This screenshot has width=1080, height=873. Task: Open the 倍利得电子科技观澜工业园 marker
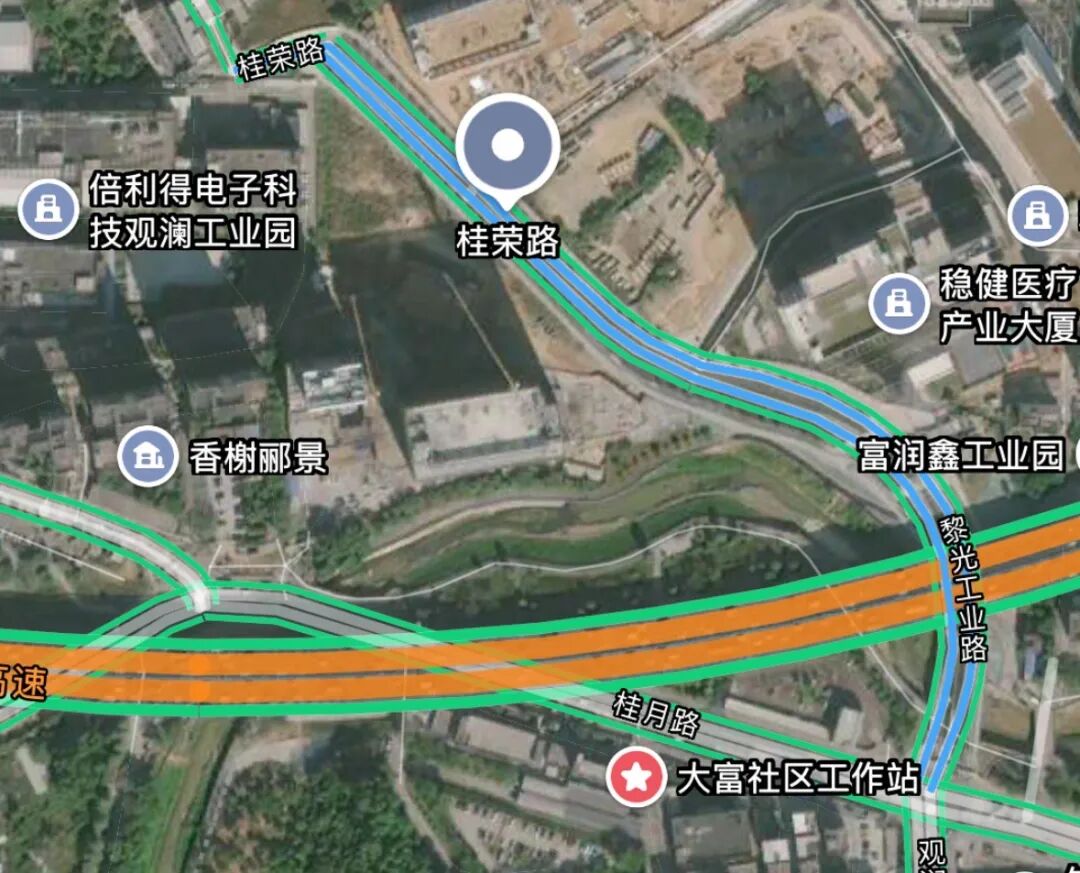pos(47,209)
